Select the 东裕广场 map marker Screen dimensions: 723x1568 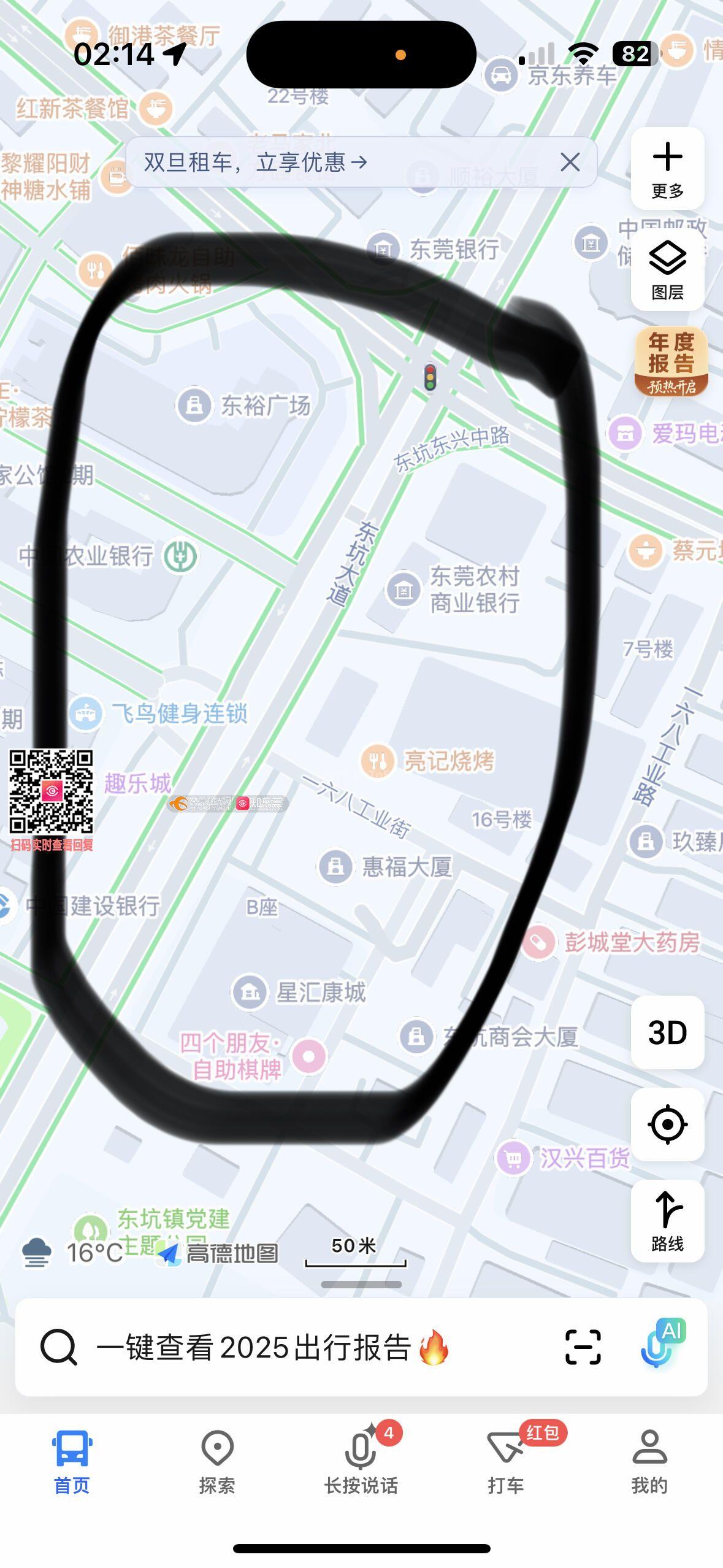[194, 405]
